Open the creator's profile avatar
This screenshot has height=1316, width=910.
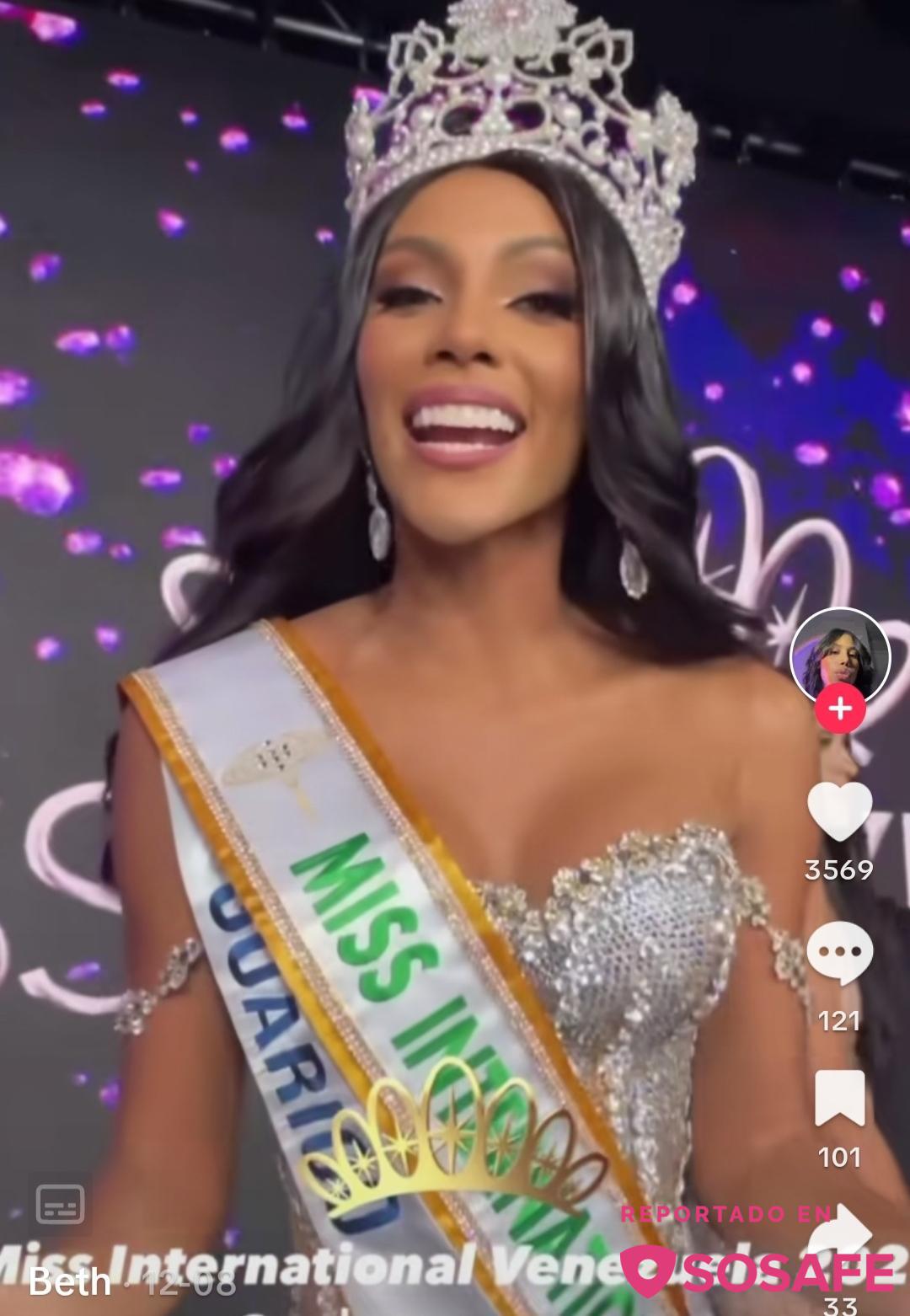[x=839, y=657]
